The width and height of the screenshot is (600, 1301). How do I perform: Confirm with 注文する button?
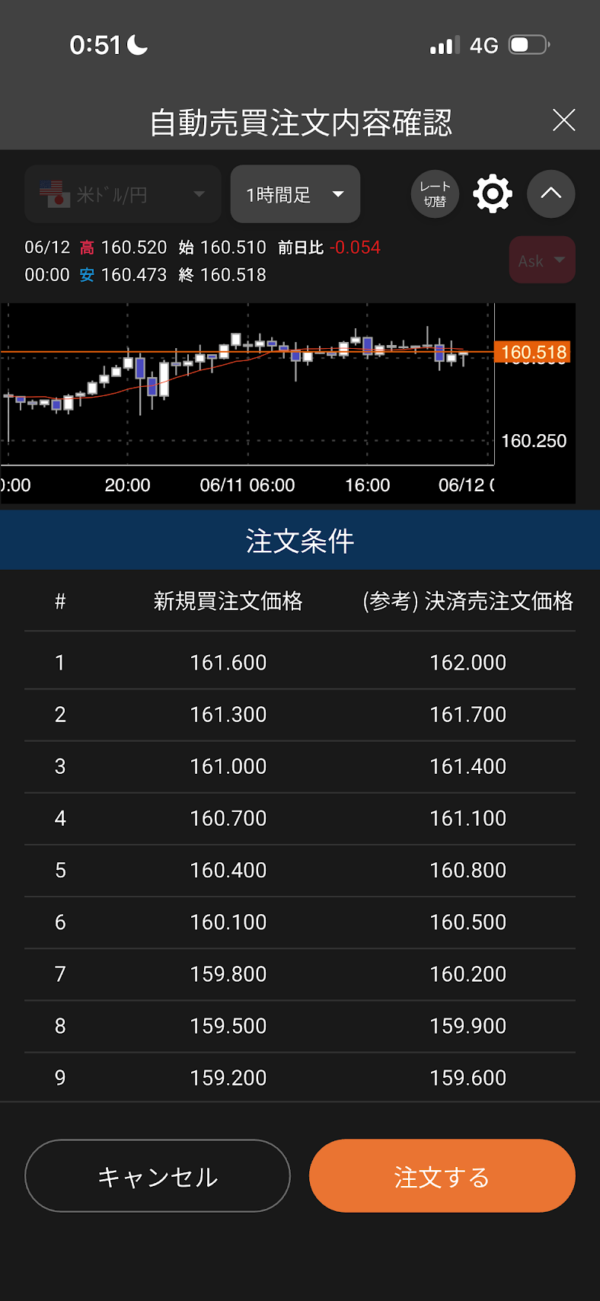point(442,1176)
